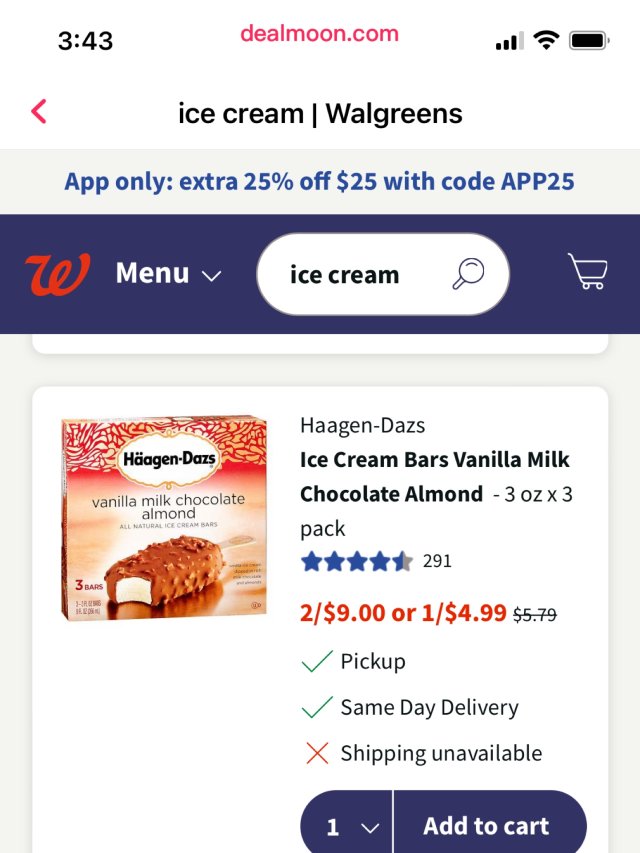Open the Walgreens Menu dropdown

pos(168,273)
